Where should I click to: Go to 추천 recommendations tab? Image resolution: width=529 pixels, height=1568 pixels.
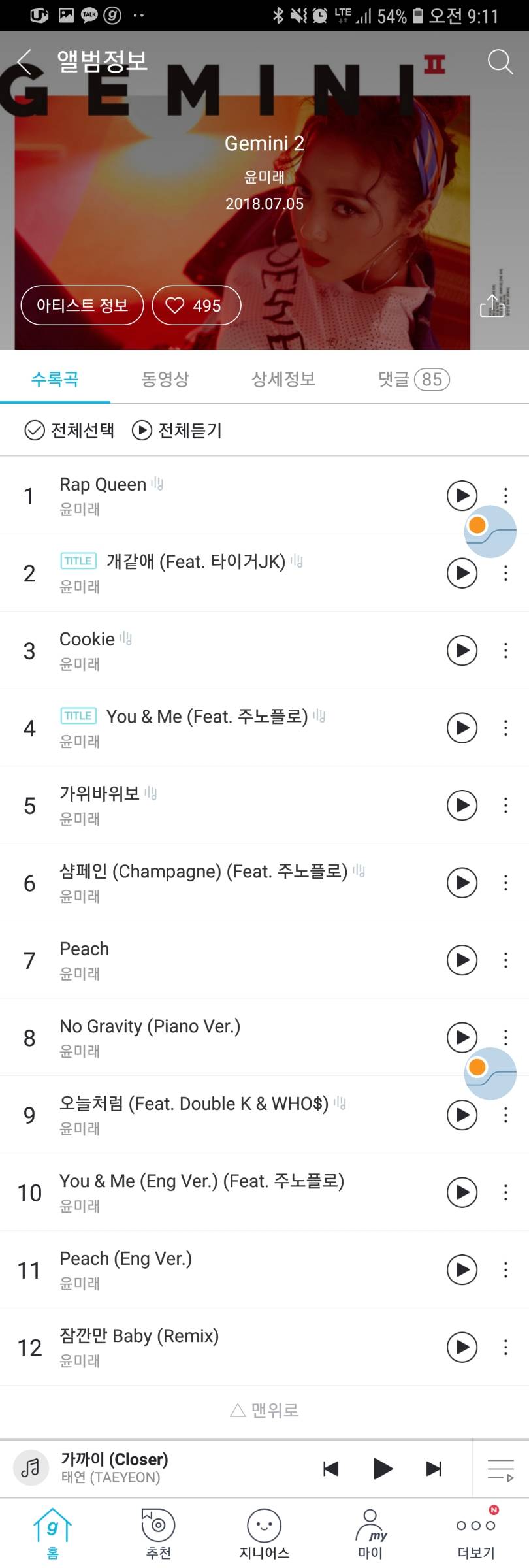click(158, 1533)
